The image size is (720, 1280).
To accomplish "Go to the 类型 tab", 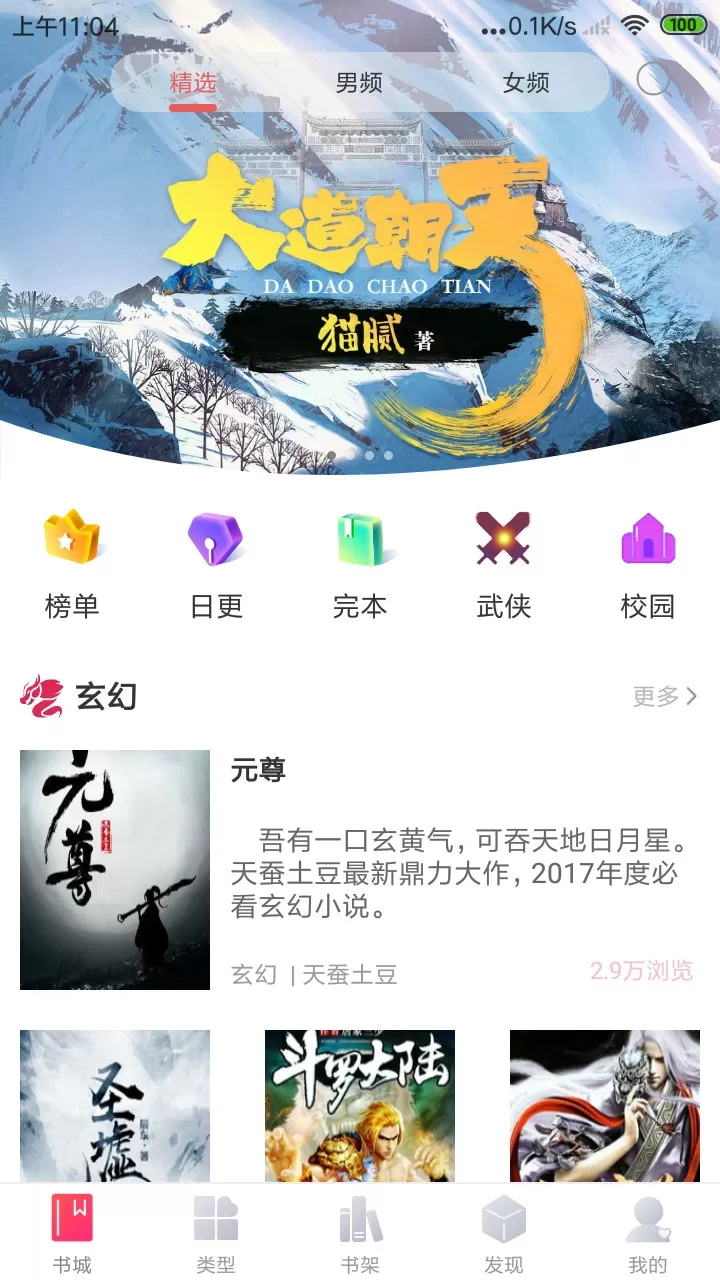I will click(x=216, y=1235).
